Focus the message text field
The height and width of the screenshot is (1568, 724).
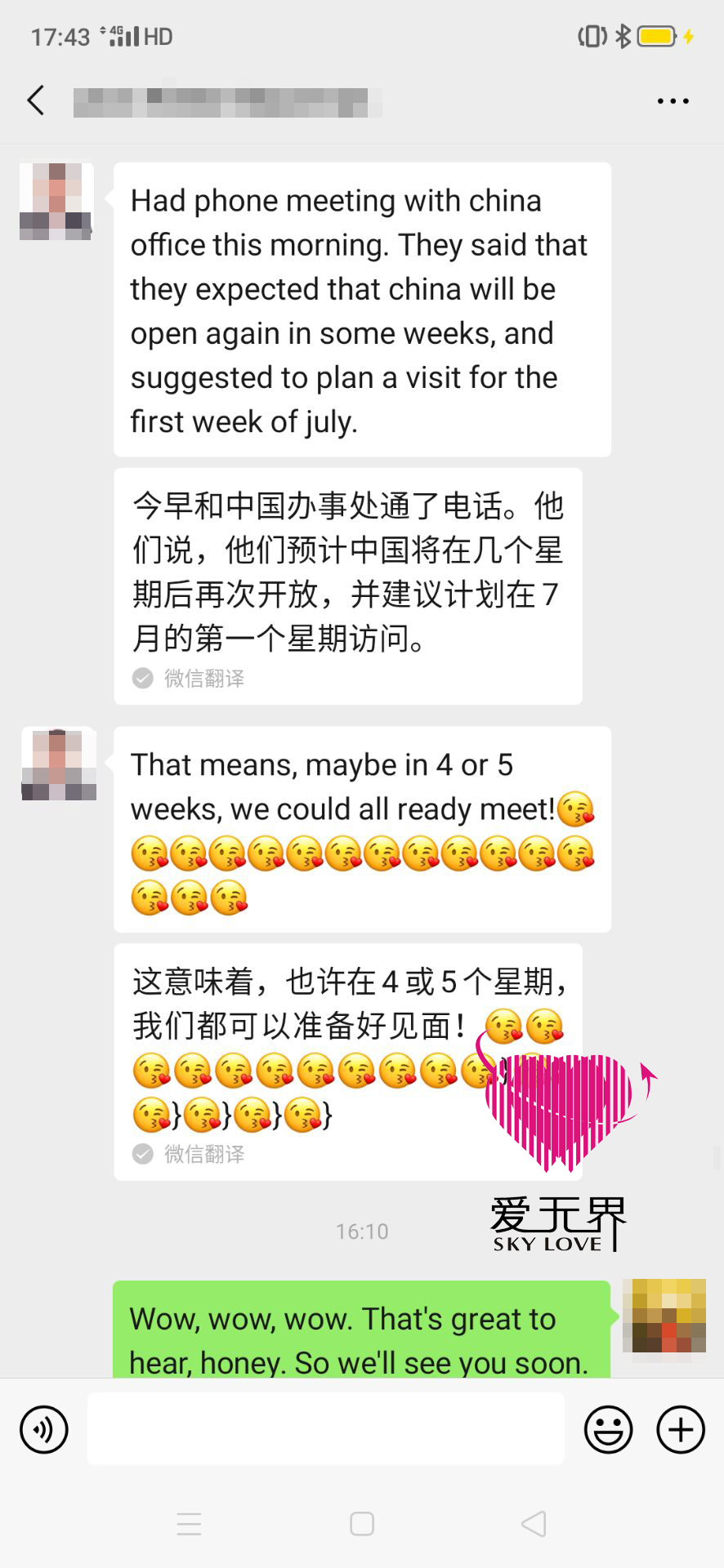click(325, 1429)
